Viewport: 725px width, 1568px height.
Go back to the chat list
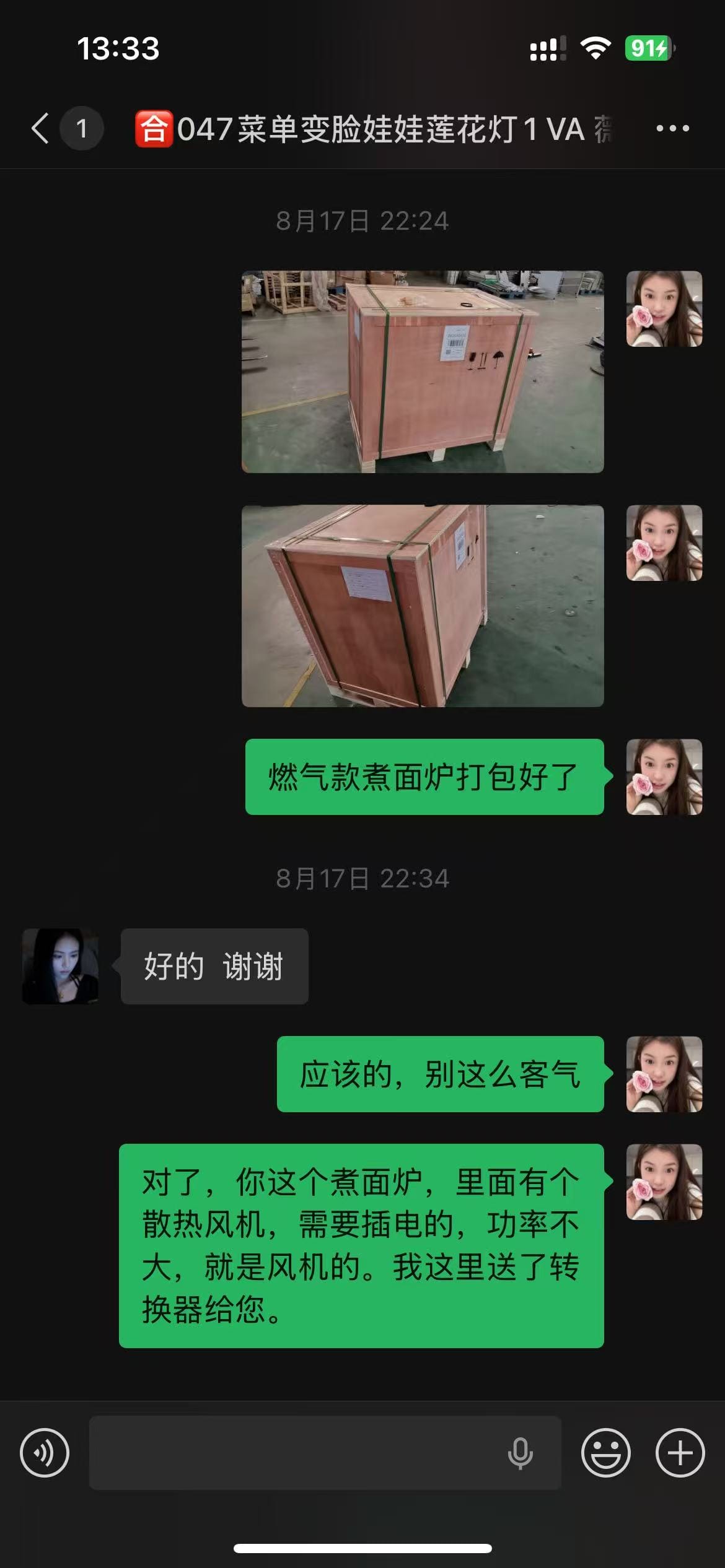pos(41,129)
